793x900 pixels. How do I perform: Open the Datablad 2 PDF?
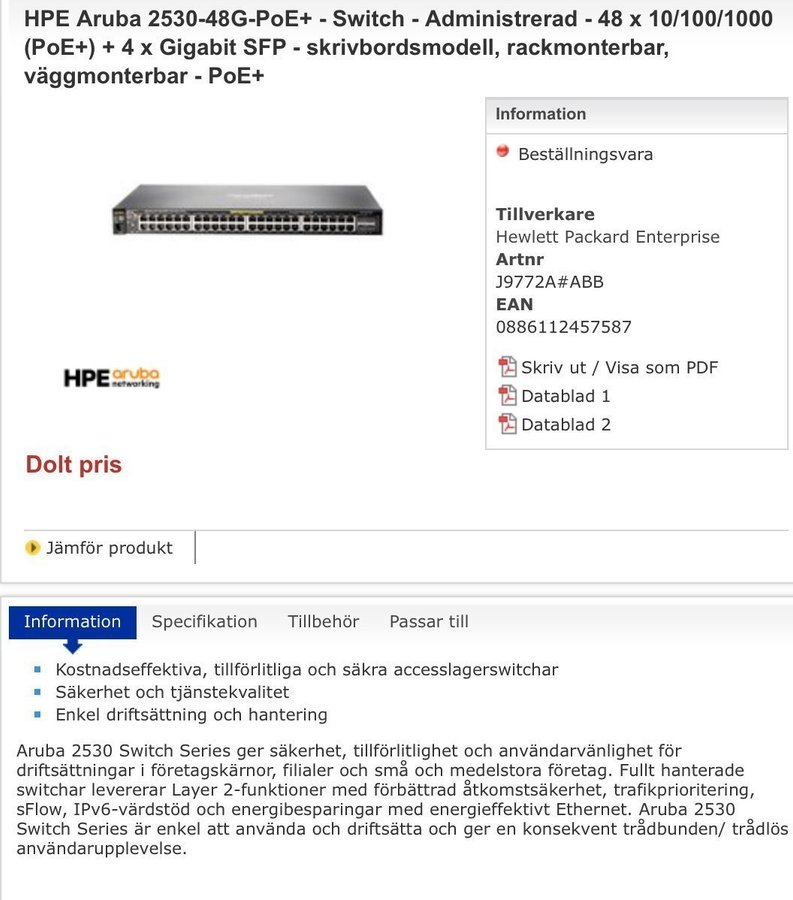pyautogui.click(x=565, y=424)
